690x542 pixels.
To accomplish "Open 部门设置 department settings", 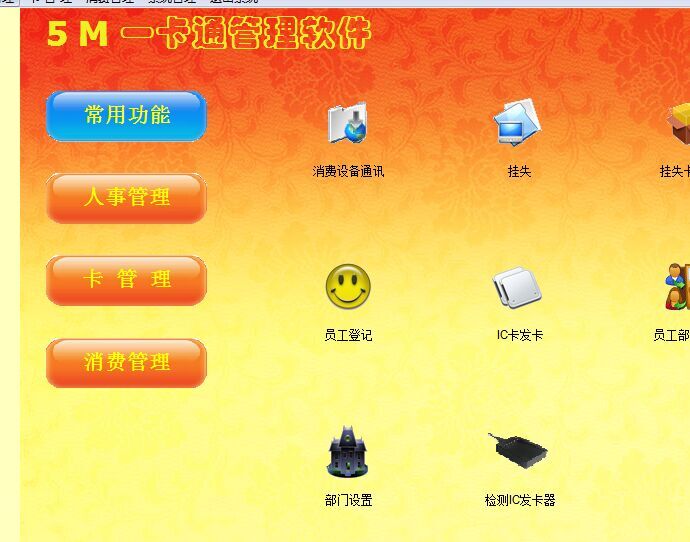I will (348, 453).
